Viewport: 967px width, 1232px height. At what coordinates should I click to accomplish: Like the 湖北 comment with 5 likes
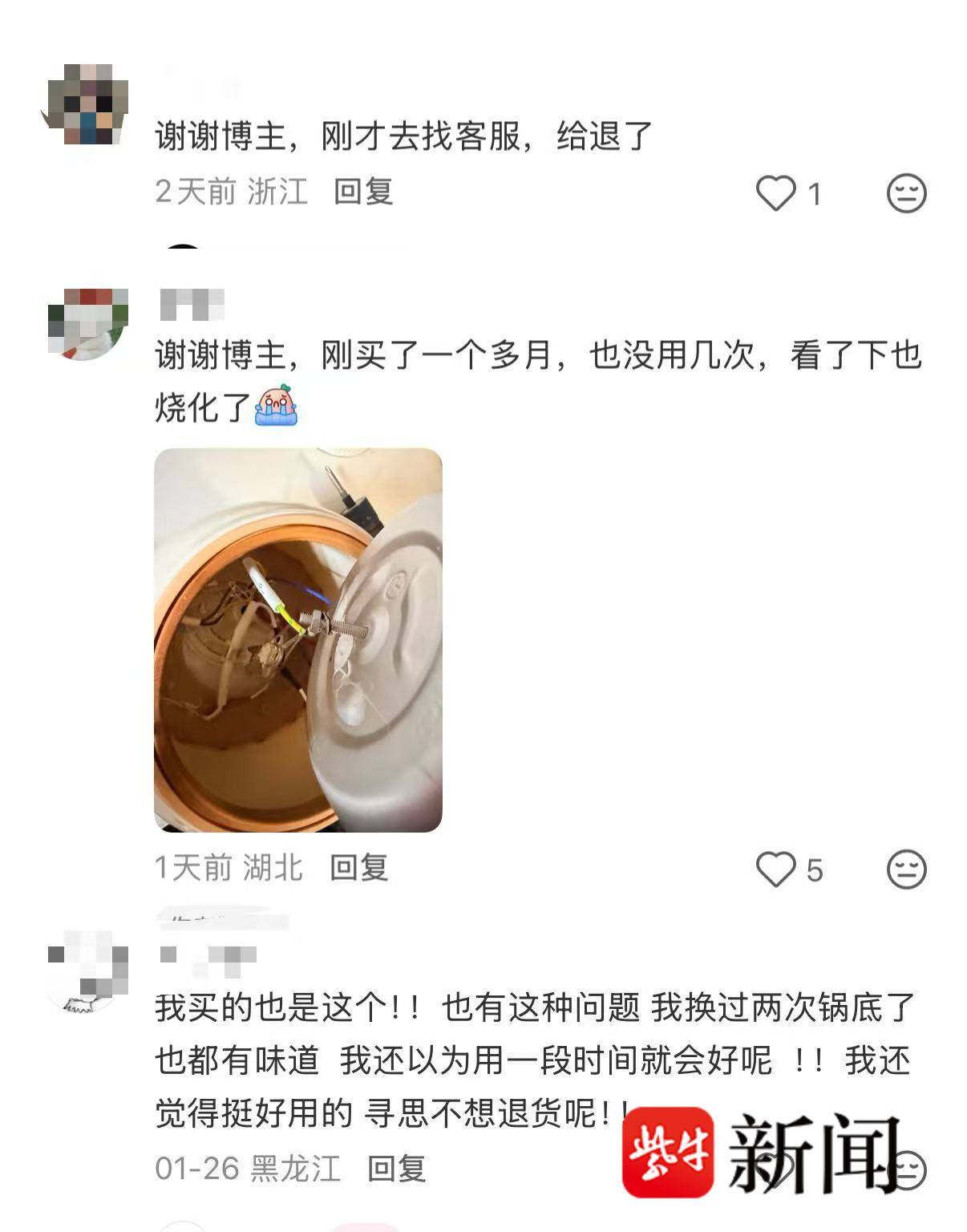click(x=775, y=869)
